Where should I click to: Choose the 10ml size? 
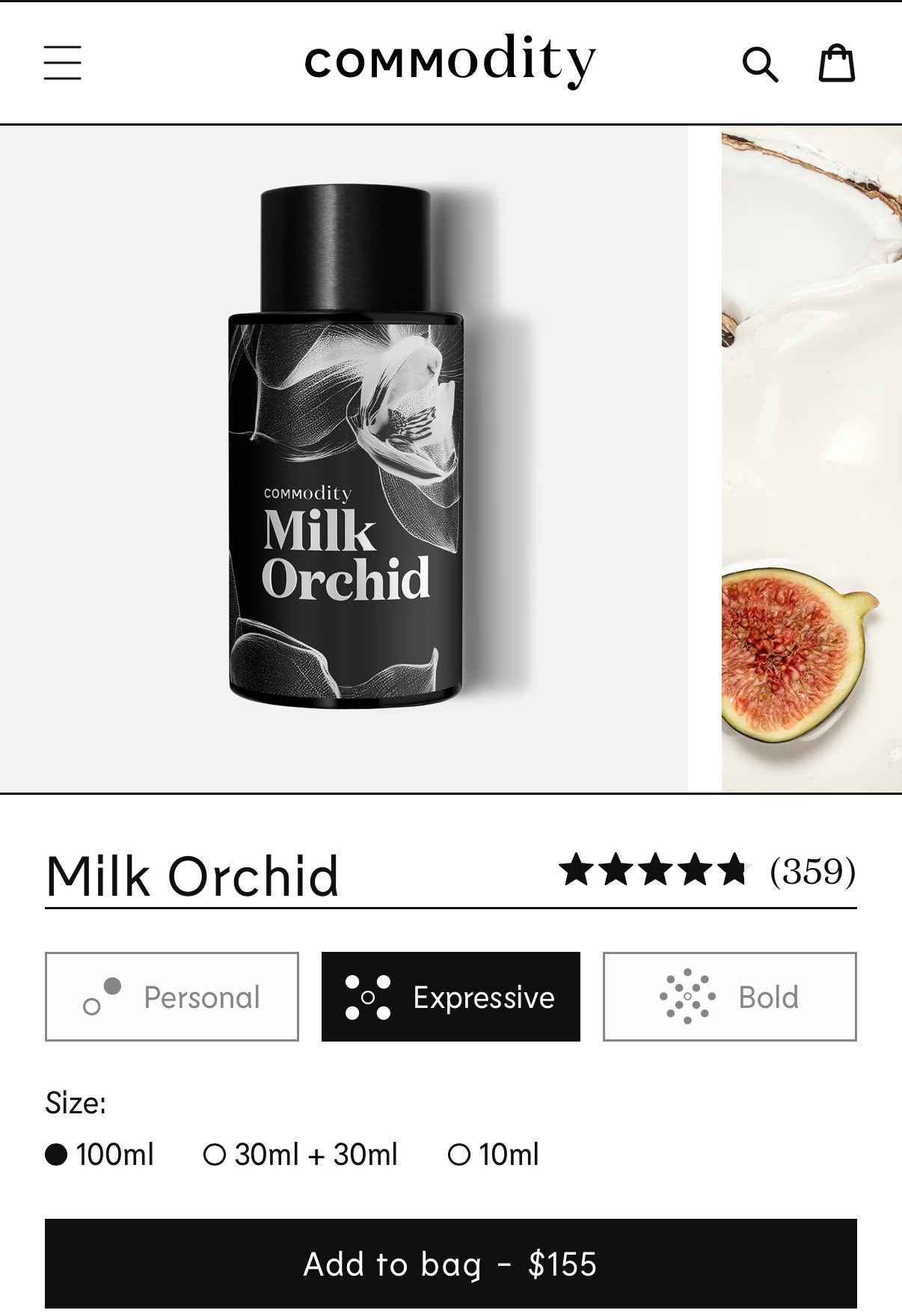(494, 1154)
